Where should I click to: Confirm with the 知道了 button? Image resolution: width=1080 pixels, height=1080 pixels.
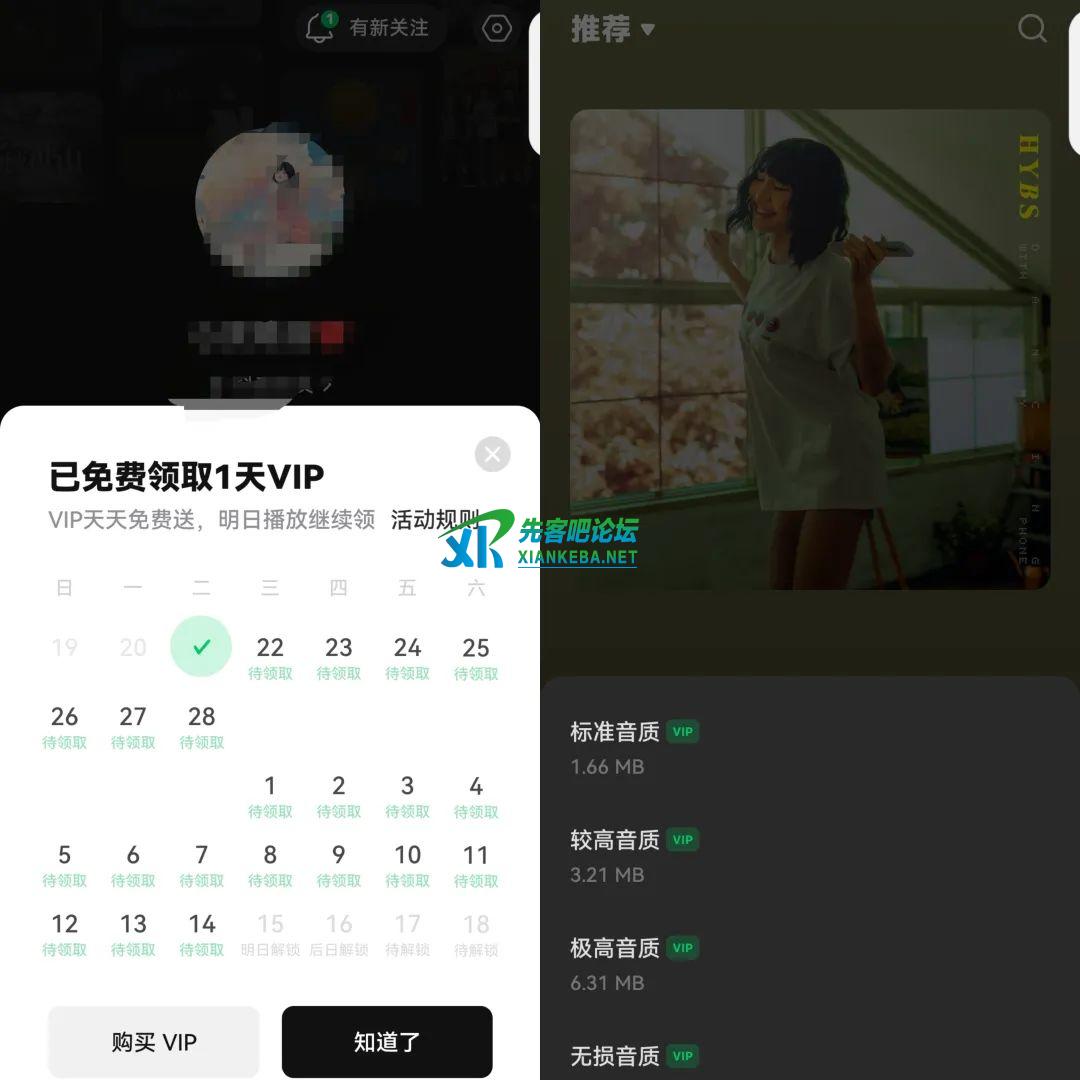click(x=387, y=1042)
